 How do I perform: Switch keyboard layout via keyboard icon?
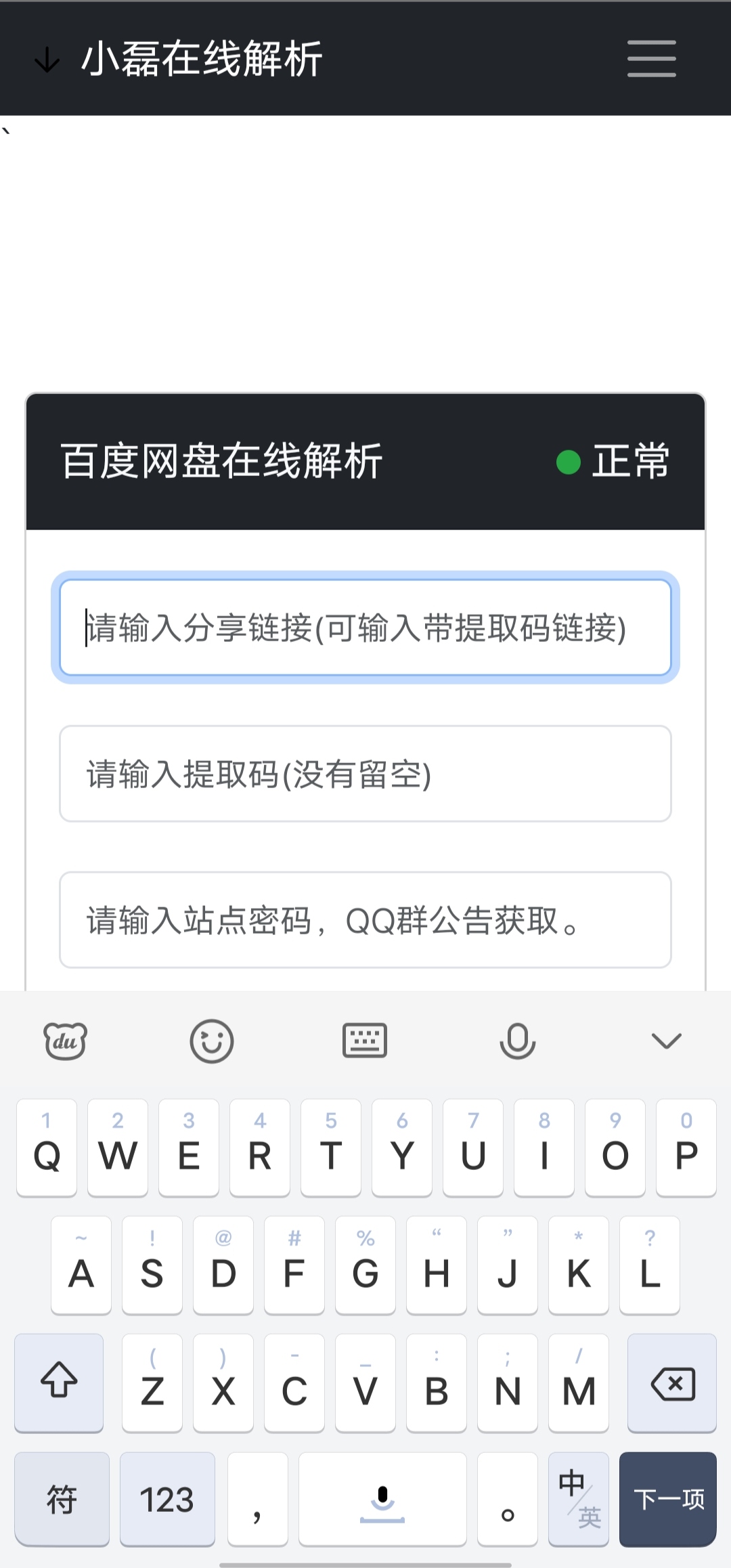pos(365,1041)
